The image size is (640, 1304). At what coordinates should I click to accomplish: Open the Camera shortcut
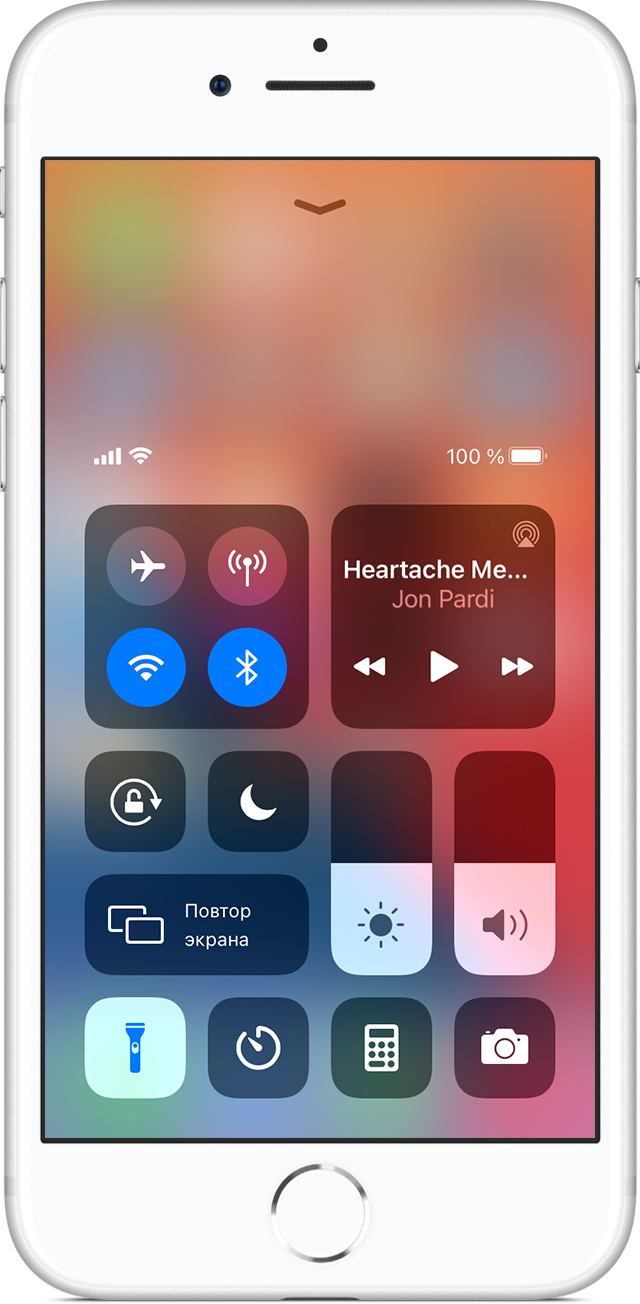point(504,1047)
